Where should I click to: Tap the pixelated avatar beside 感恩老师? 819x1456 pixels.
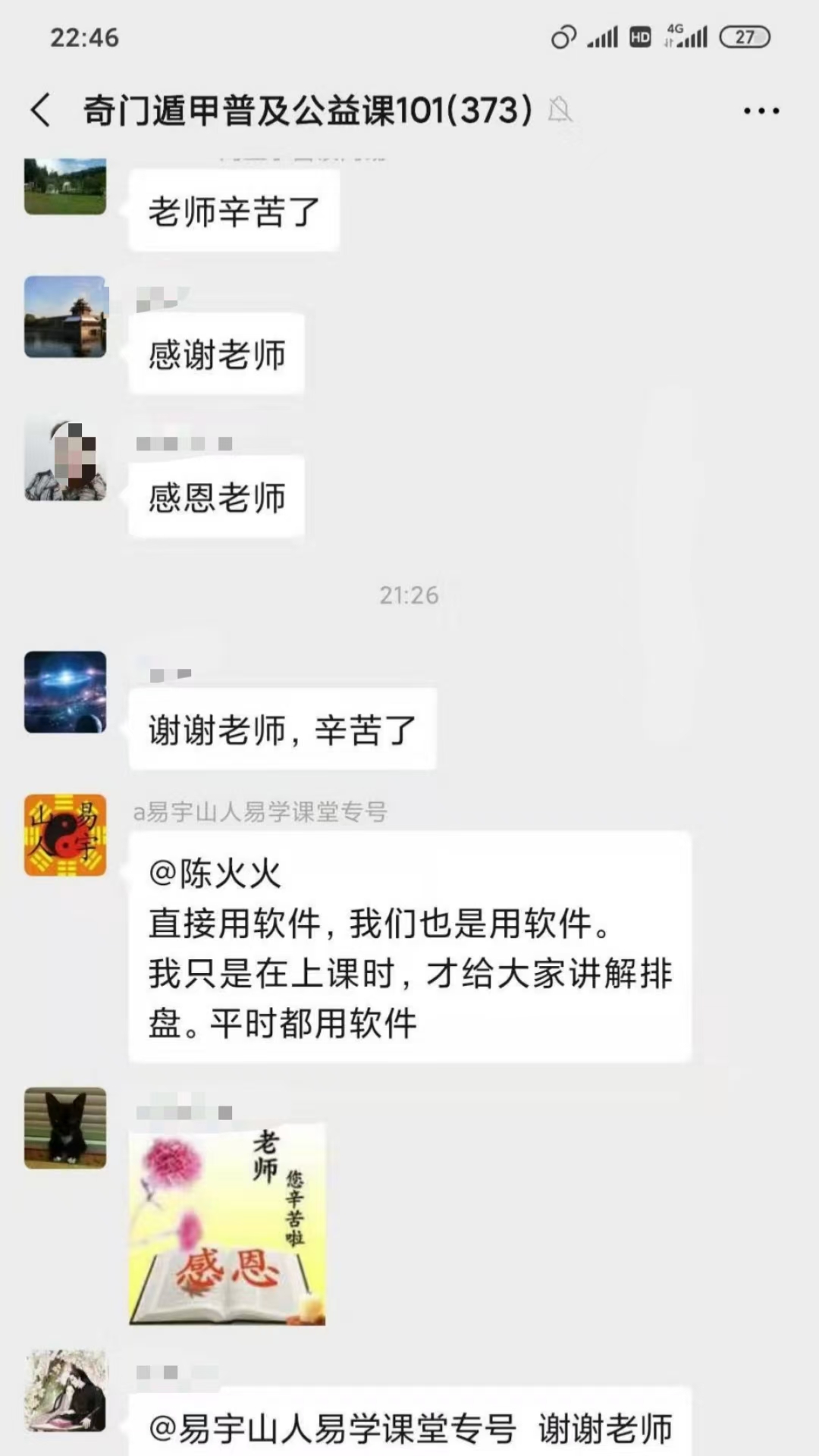click(x=65, y=460)
